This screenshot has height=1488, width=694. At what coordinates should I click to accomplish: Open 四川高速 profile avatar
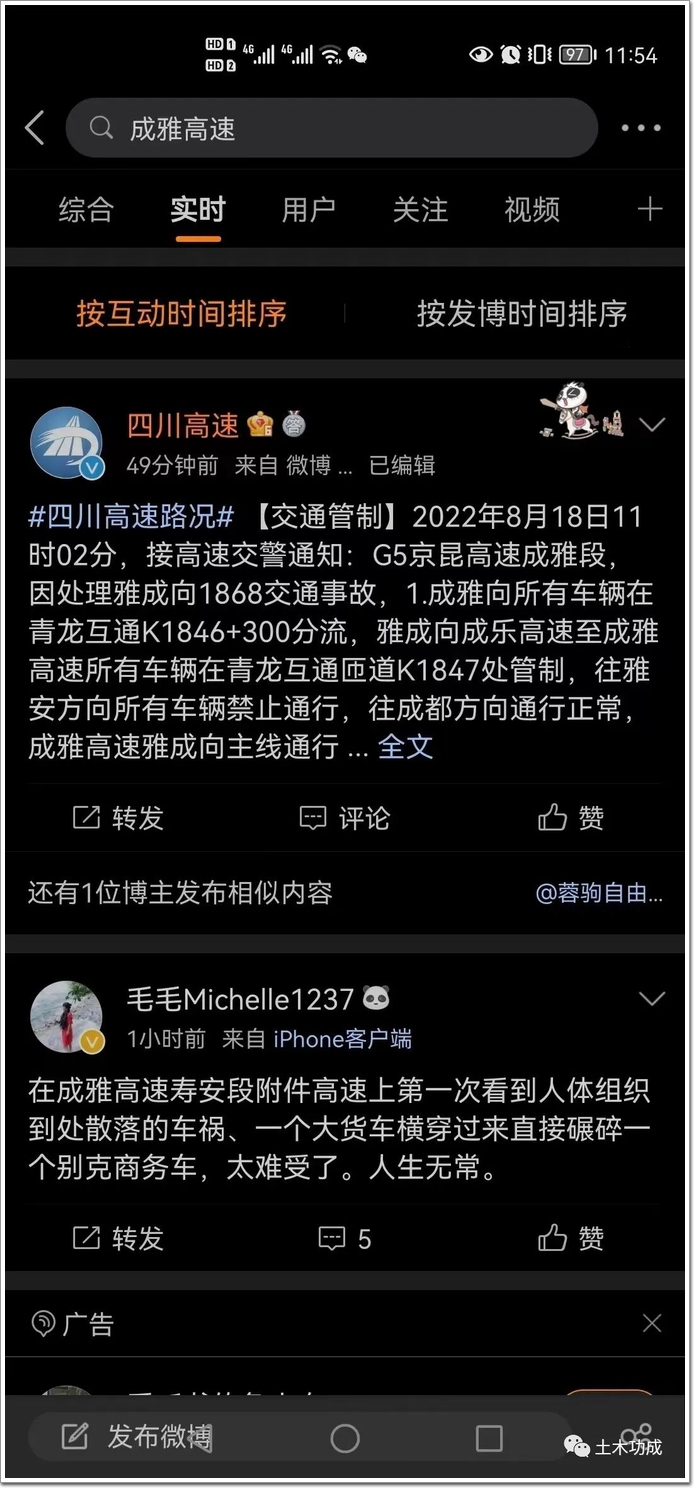(x=67, y=443)
